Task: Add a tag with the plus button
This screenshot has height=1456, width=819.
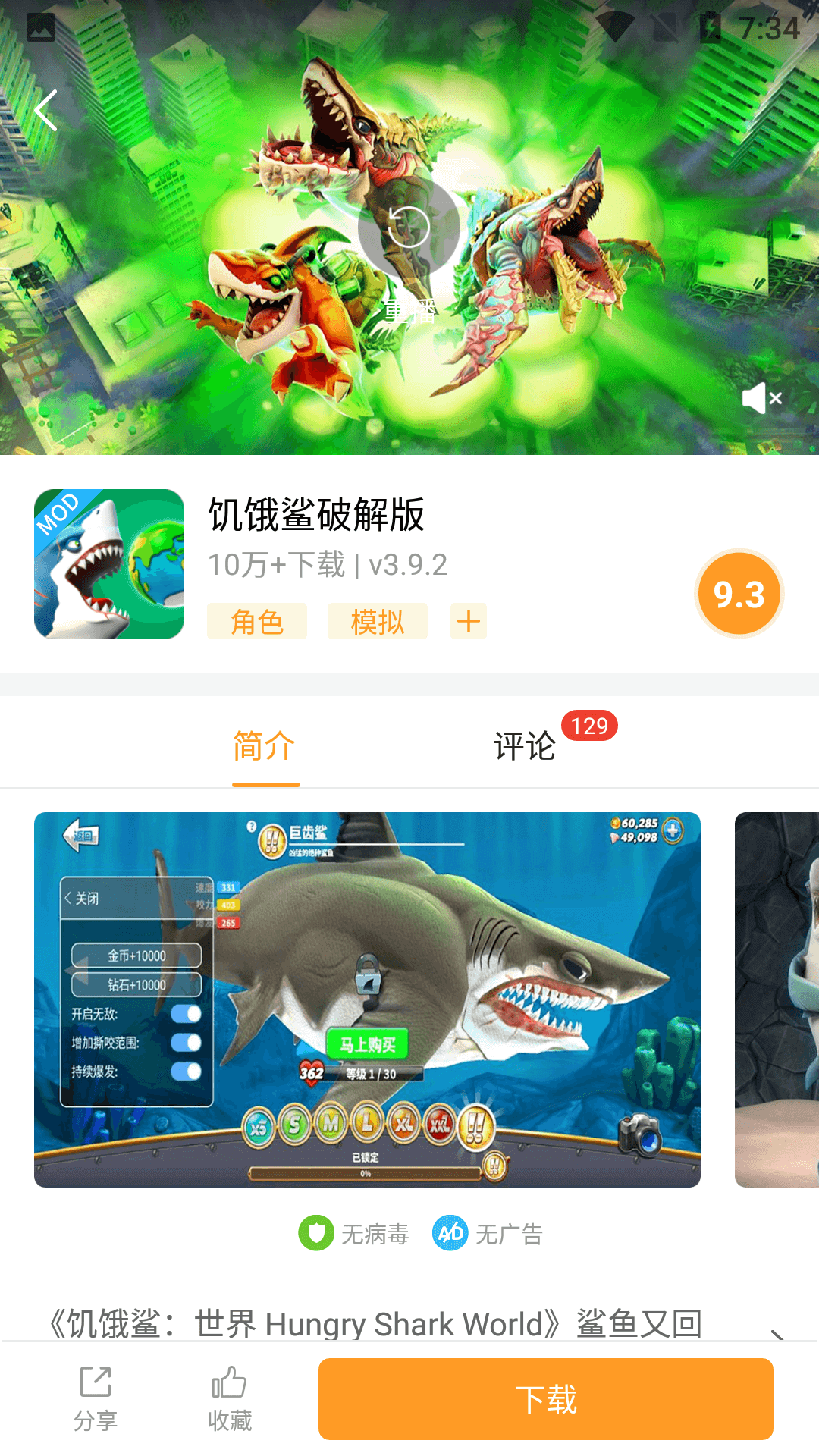Action: tap(469, 621)
